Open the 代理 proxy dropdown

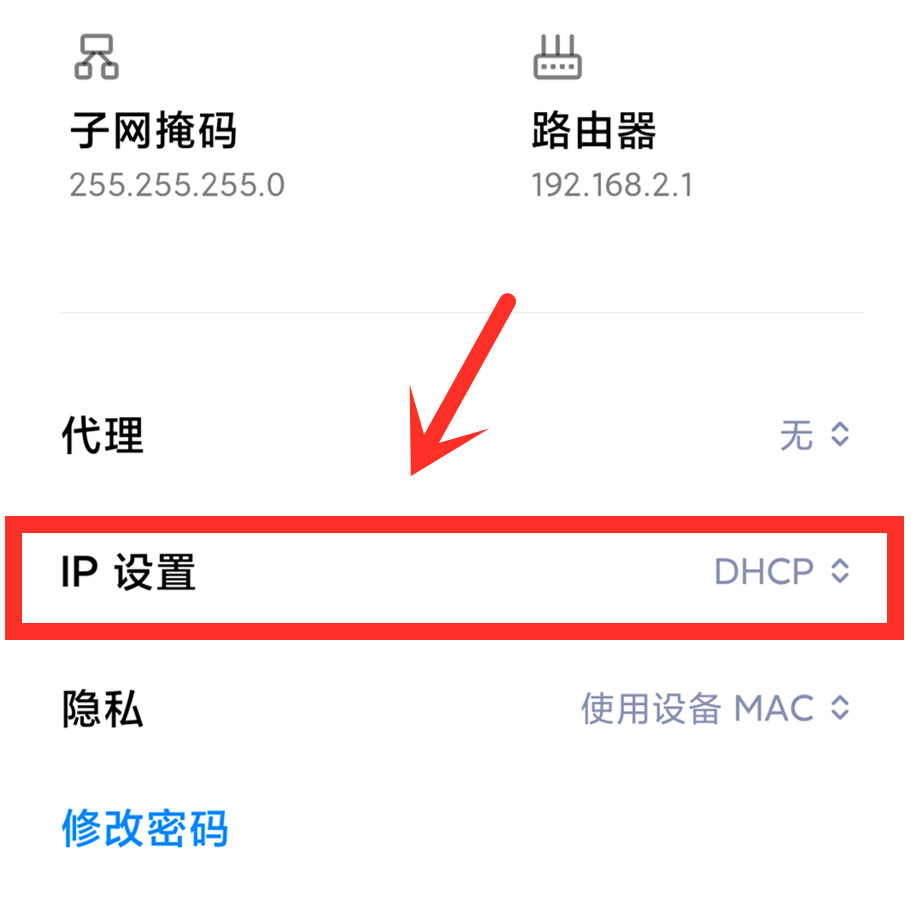click(x=814, y=435)
